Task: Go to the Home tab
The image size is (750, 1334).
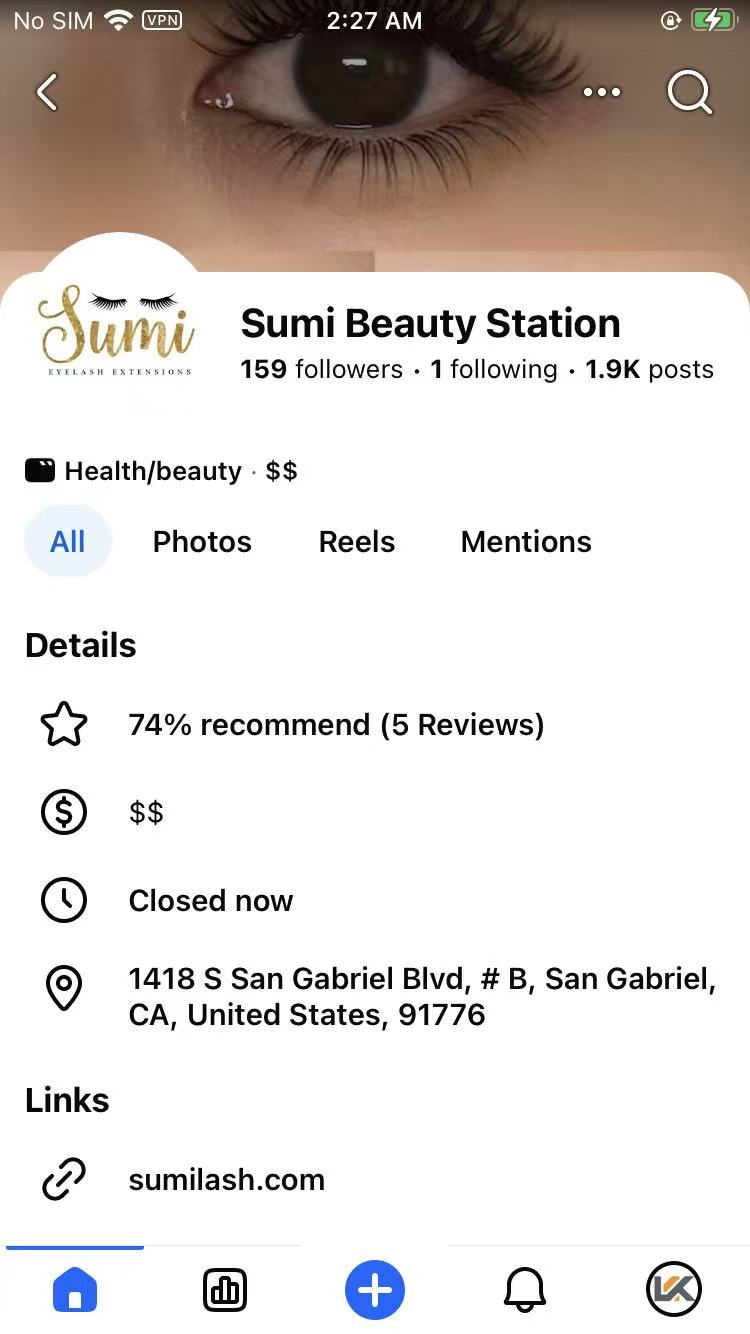Action: tap(75, 1290)
